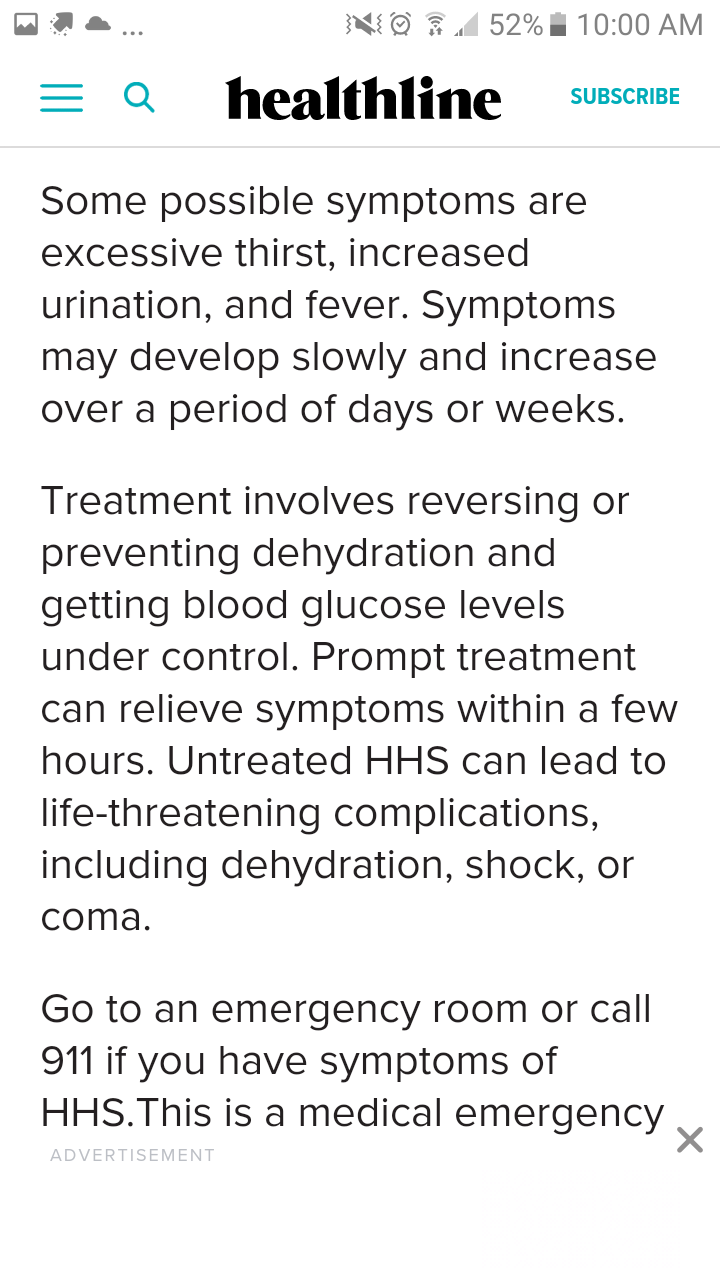The height and width of the screenshot is (1280, 720).
Task: Tap the Subscribe link
Action: tap(625, 97)
